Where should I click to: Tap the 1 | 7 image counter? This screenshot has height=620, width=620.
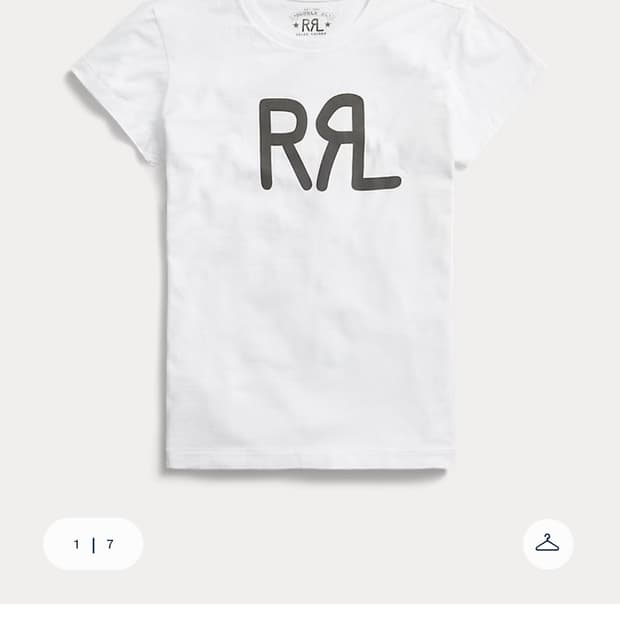[x=93, y=544]
